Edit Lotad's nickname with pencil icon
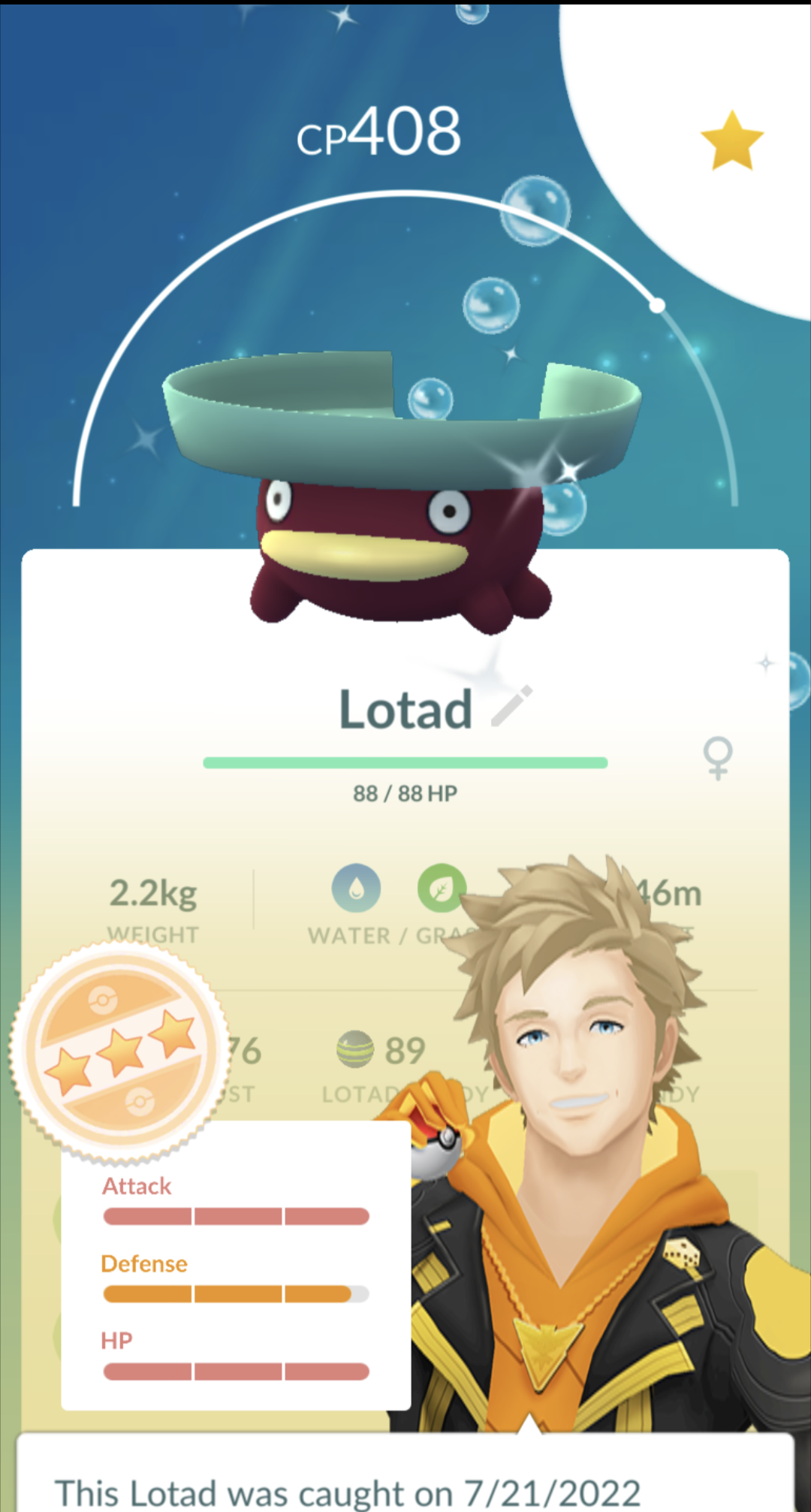The image size is (811, 1512). tap(512, 705)
